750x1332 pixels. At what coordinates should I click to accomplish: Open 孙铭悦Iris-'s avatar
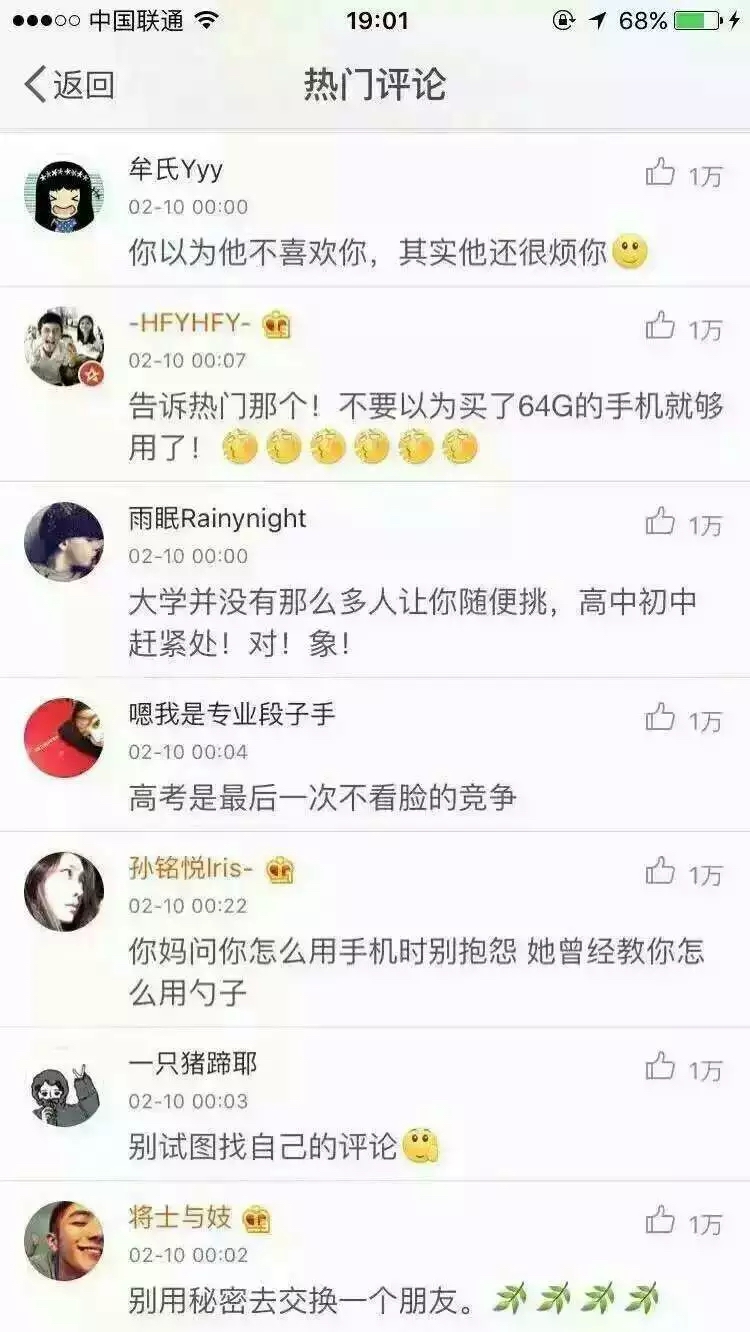point(64,891)
